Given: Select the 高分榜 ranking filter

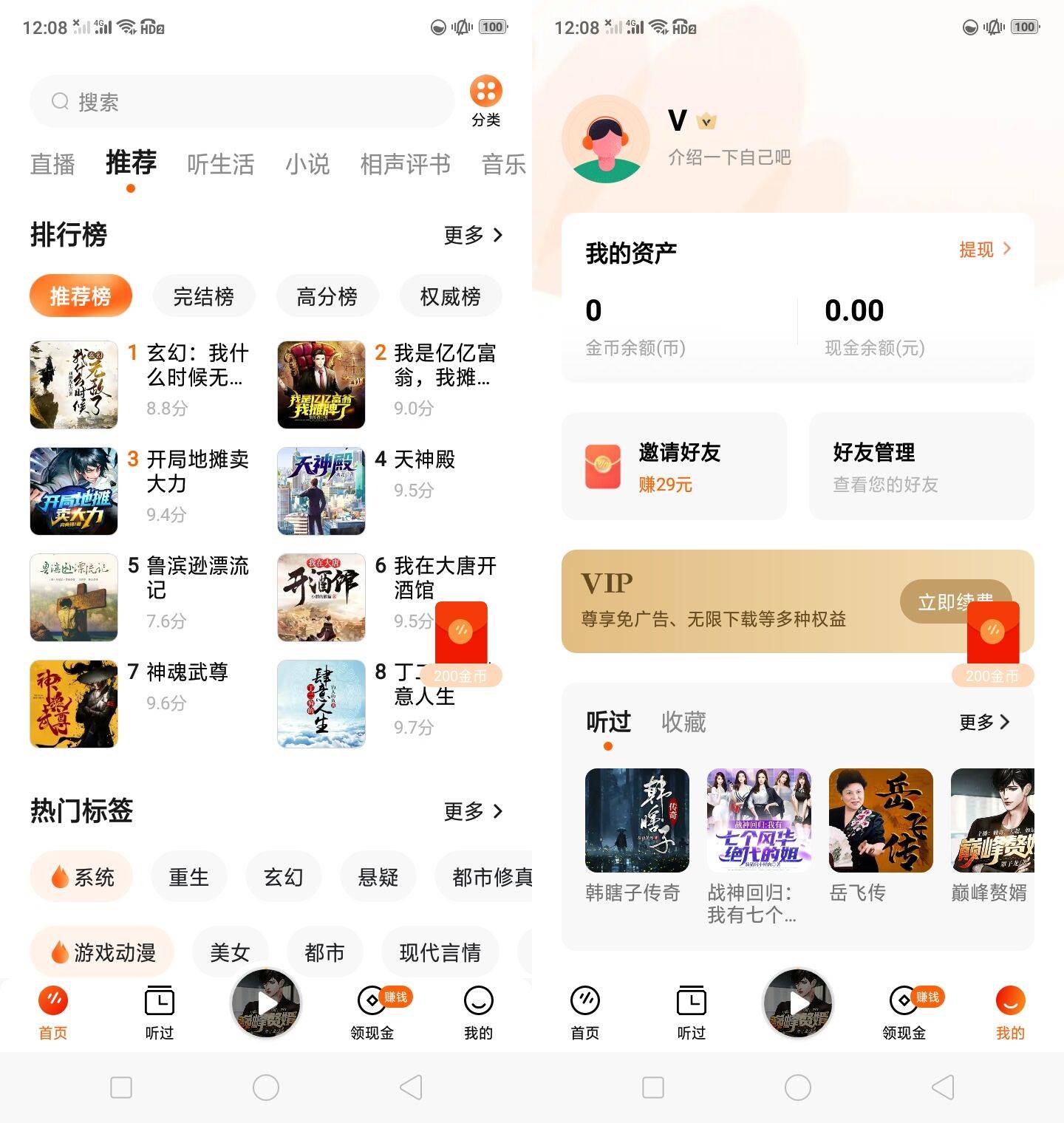Looking at the screenshot, I should (327, 296).
